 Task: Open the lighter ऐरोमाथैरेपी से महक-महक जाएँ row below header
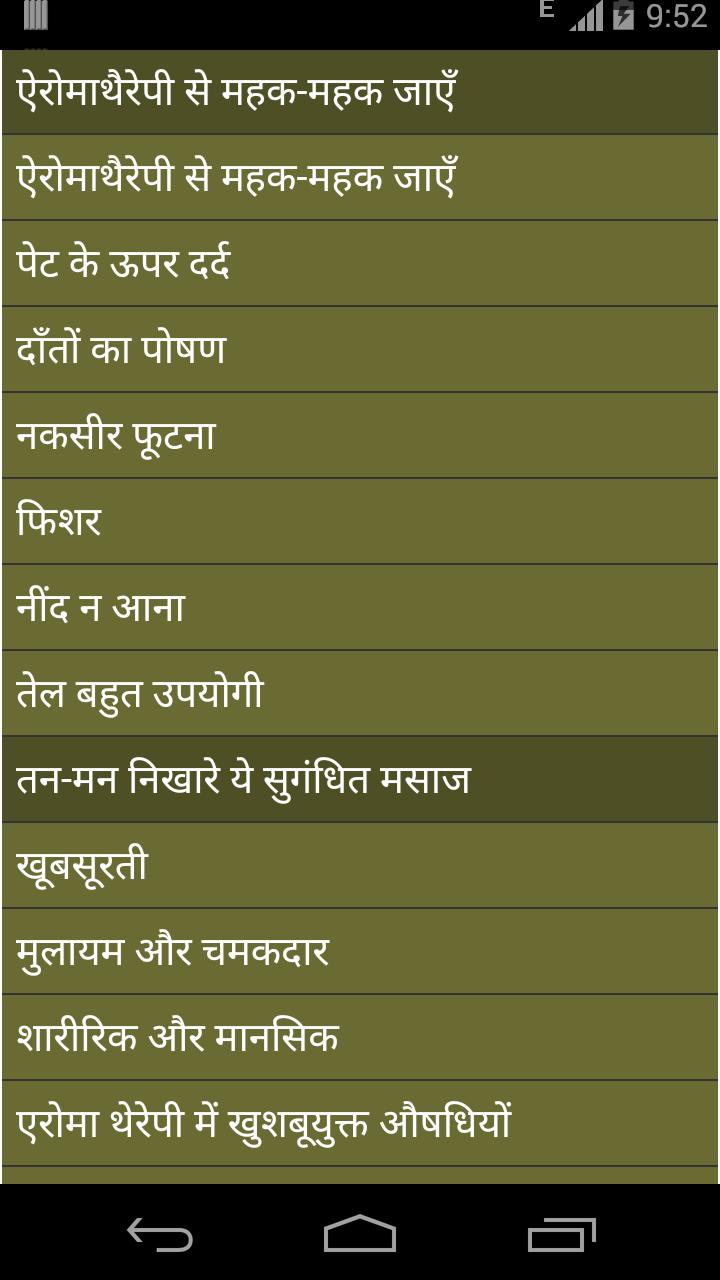pyautogui.click(x=360, y=178)
